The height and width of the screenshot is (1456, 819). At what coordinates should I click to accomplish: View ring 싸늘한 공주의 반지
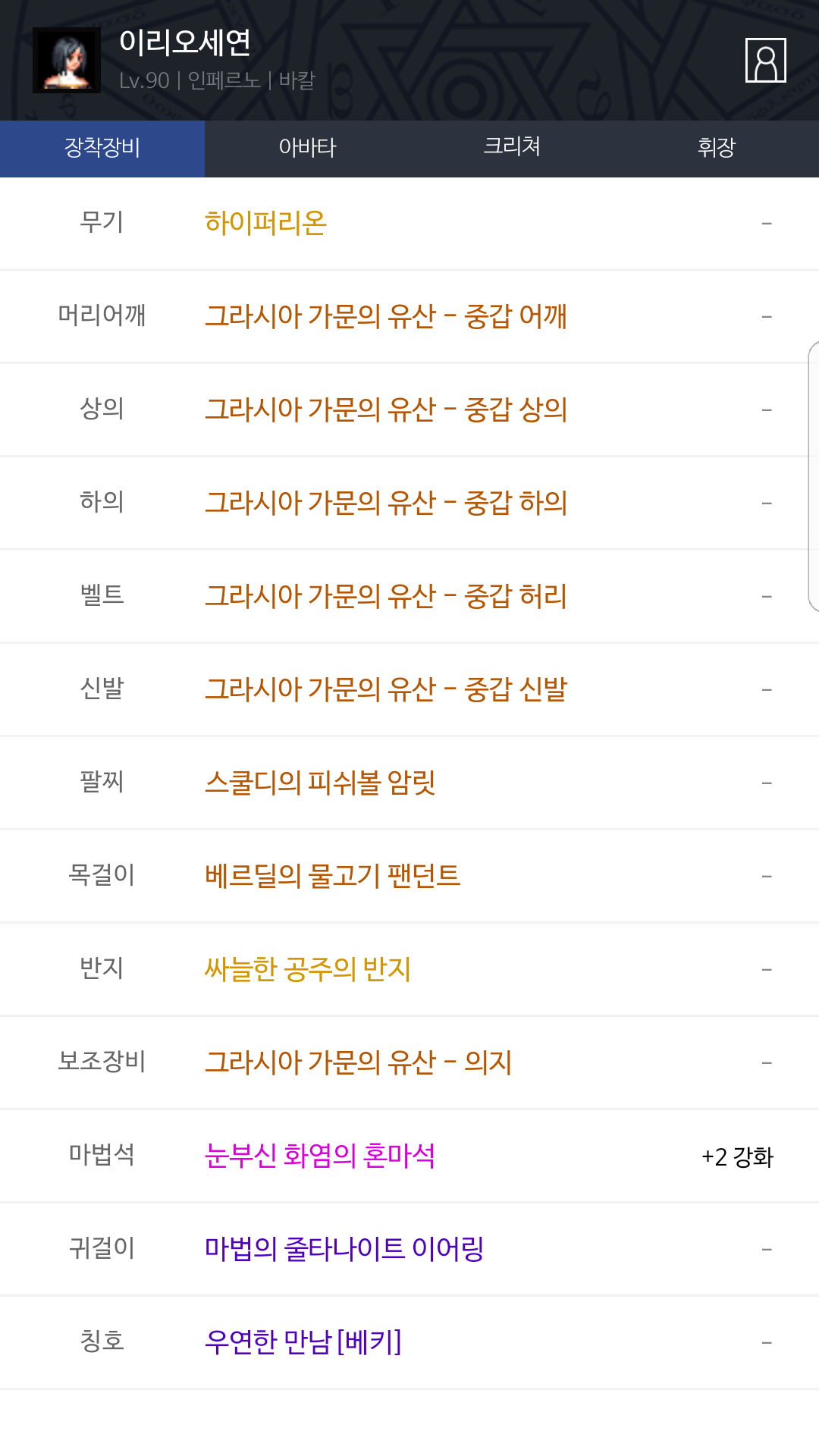[x=307, y=969]
